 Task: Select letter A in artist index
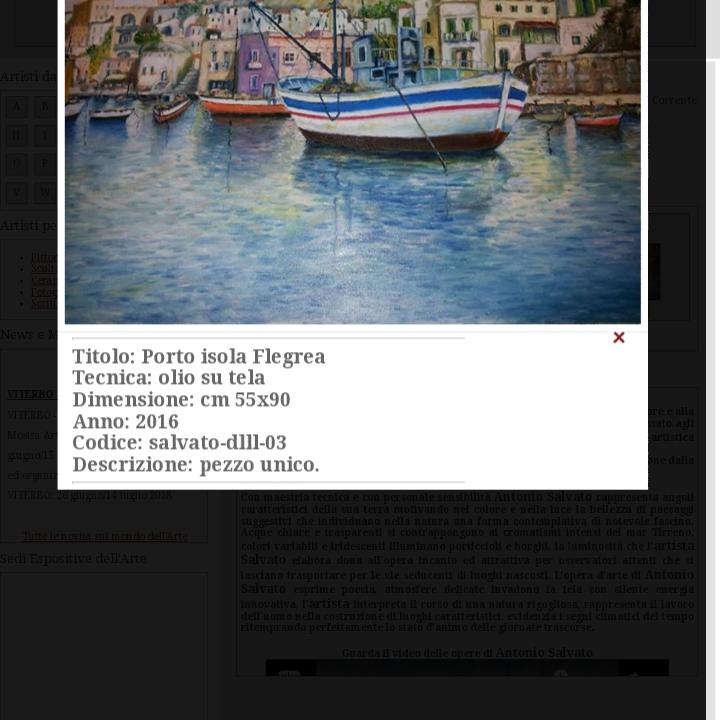(16, 106)
